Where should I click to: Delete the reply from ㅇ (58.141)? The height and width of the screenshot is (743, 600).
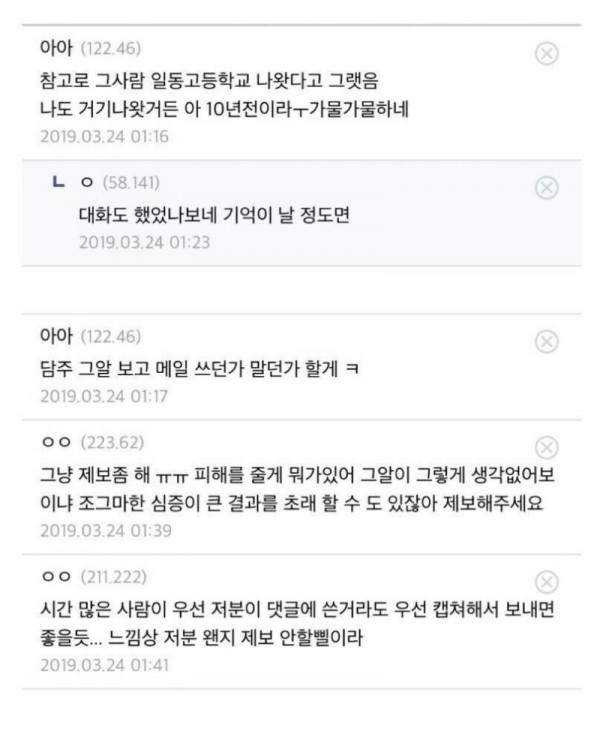click(547, 187)
